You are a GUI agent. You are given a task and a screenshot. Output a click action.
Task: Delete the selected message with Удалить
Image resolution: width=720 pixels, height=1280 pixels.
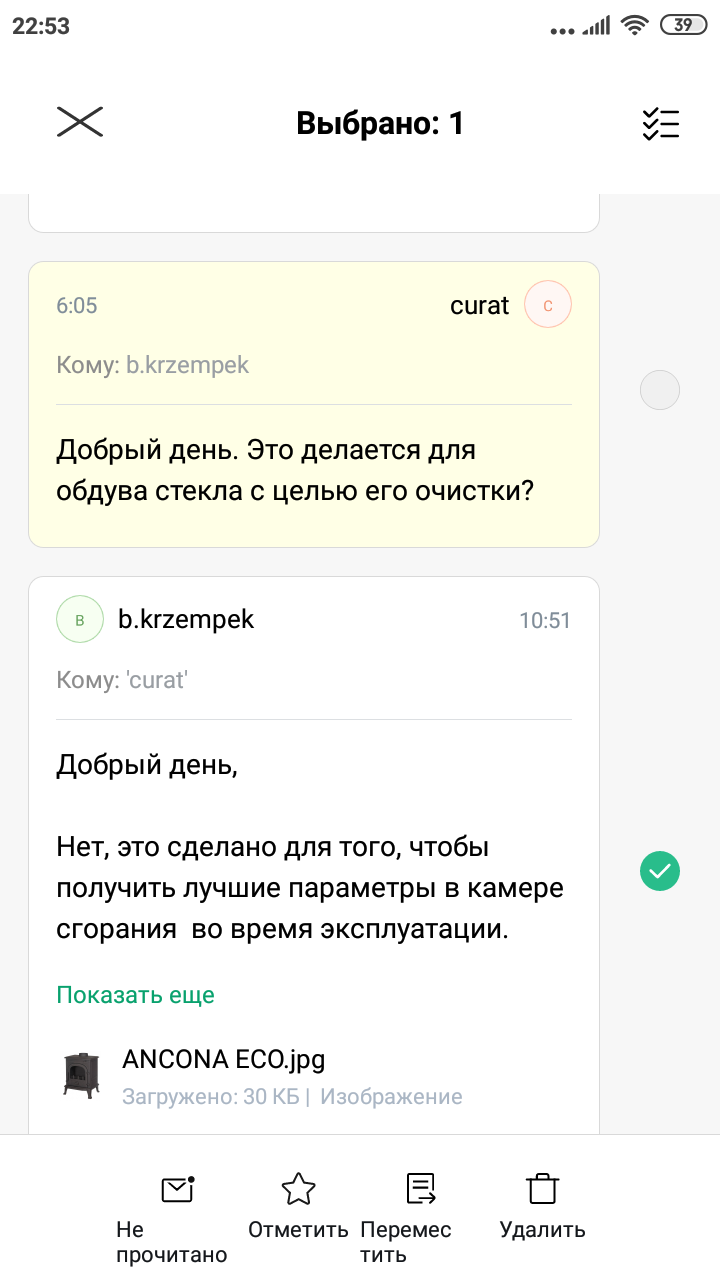pyautogui.click(x=542, y=1207)
